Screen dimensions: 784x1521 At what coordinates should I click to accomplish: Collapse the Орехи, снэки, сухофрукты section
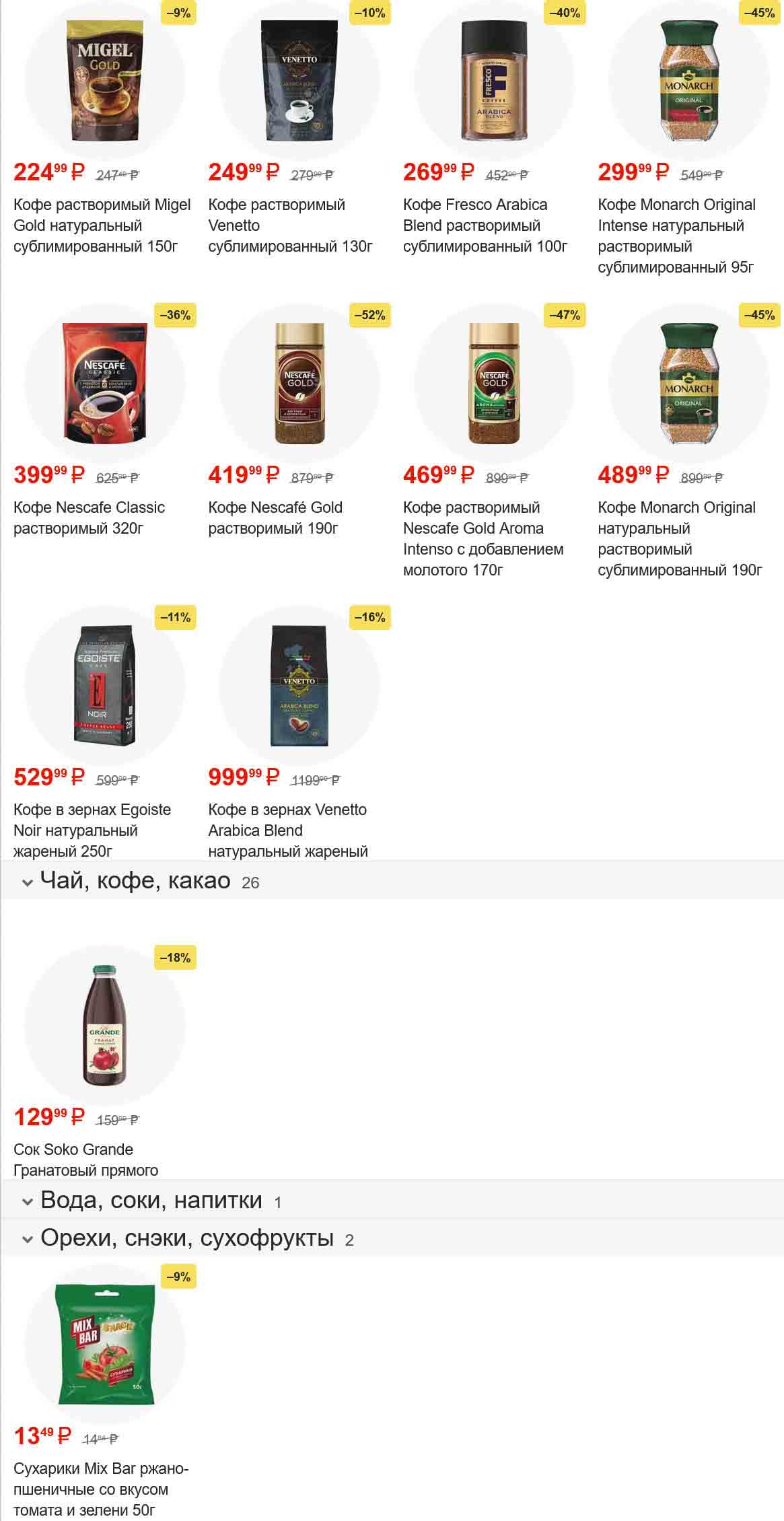click(x=186, y=1238)
